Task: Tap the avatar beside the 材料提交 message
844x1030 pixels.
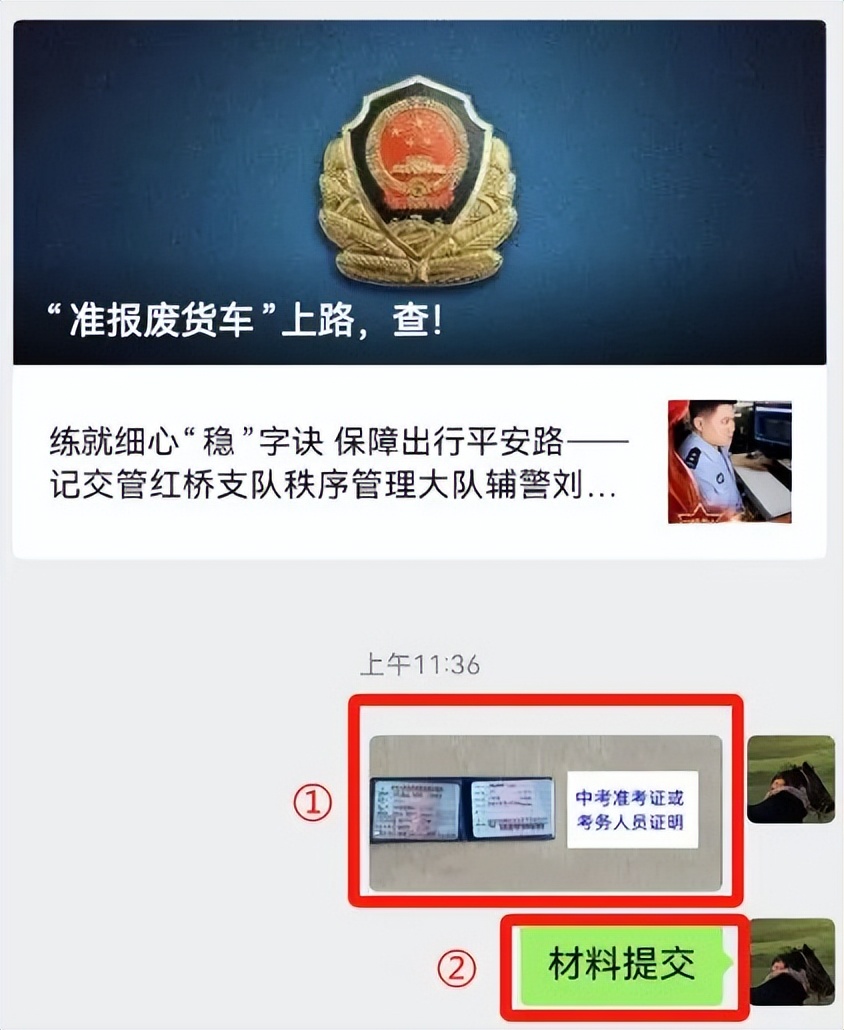Action: [x=791, y=962]
